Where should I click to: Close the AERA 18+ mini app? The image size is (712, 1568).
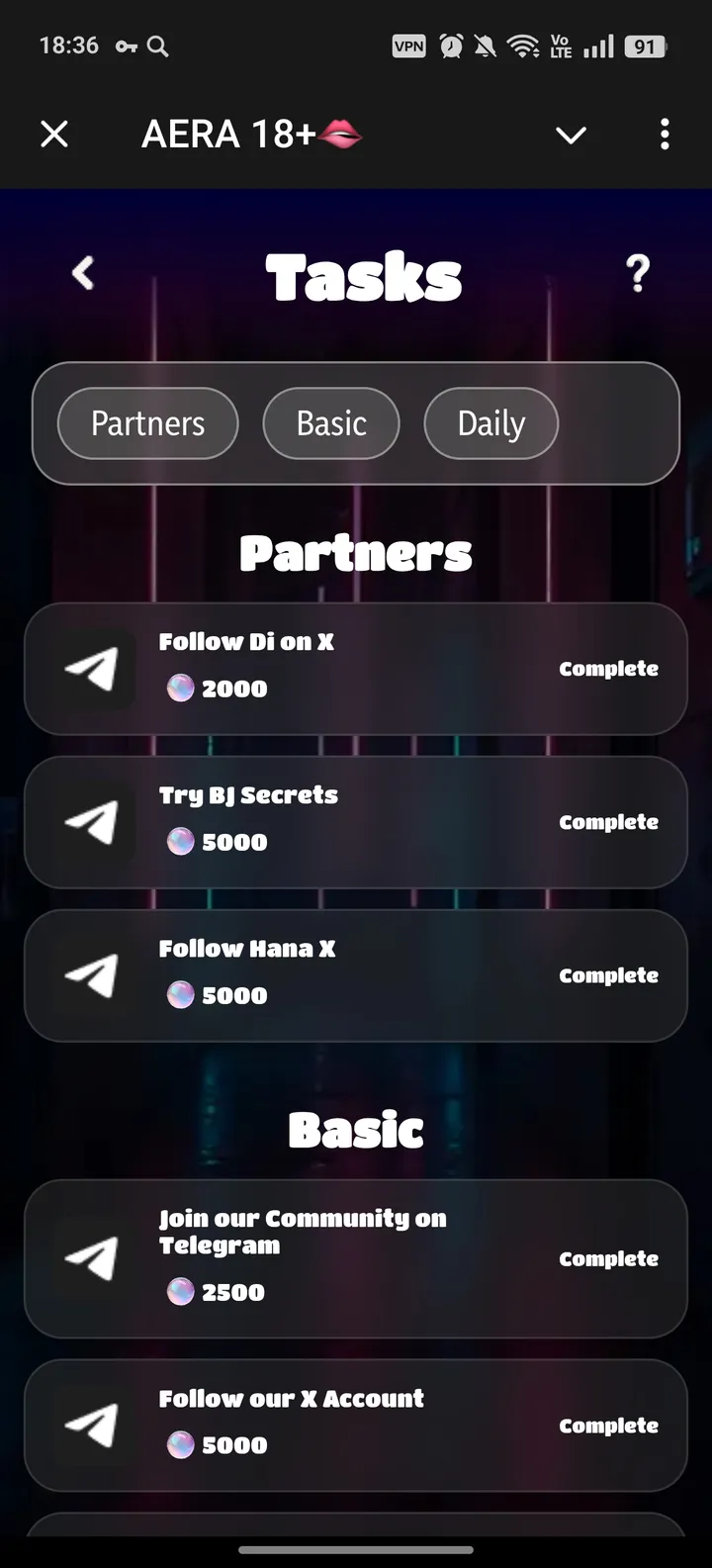pos(54,134)
